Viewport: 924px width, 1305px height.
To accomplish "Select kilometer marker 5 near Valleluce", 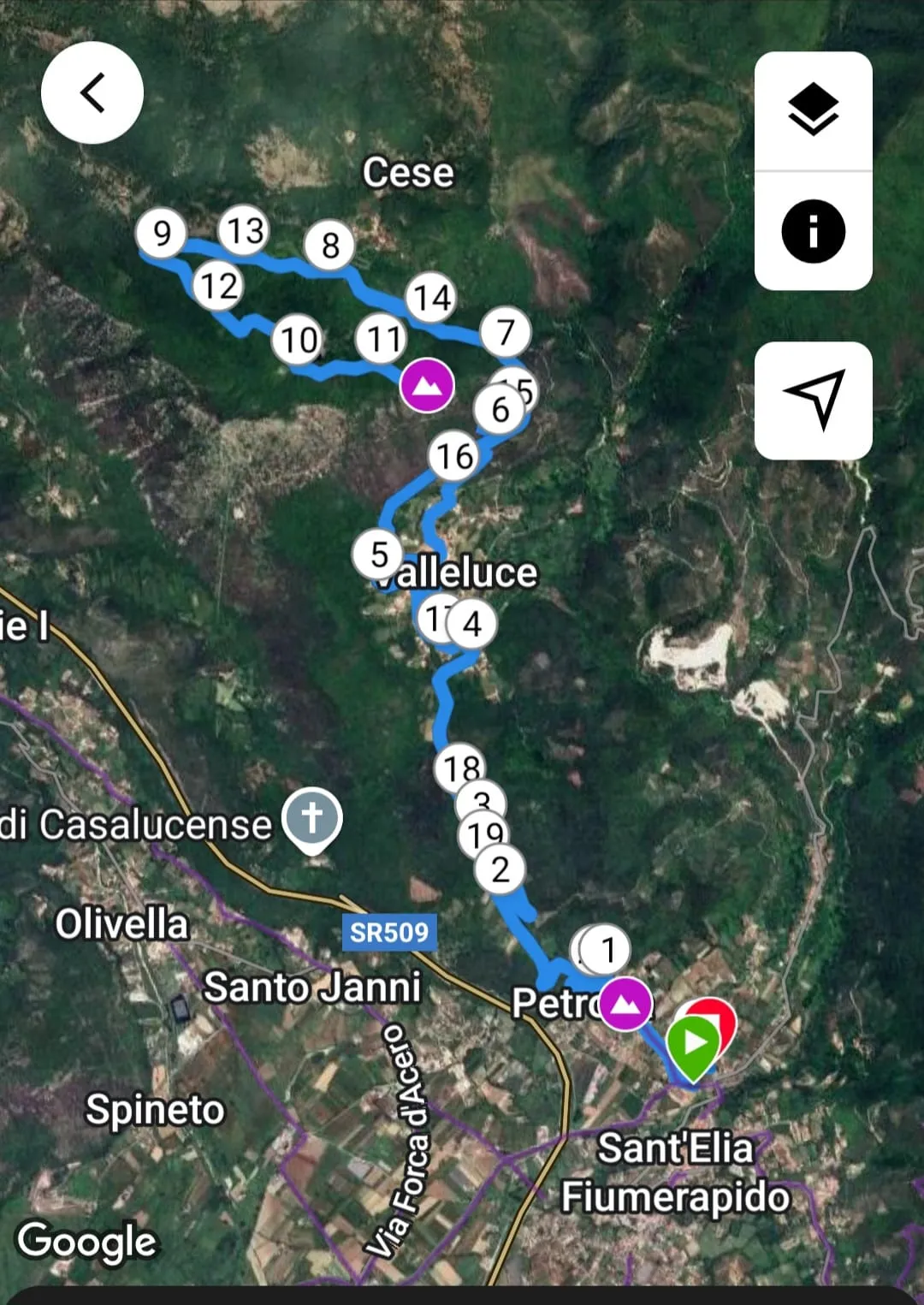I will tap(378, 555).
